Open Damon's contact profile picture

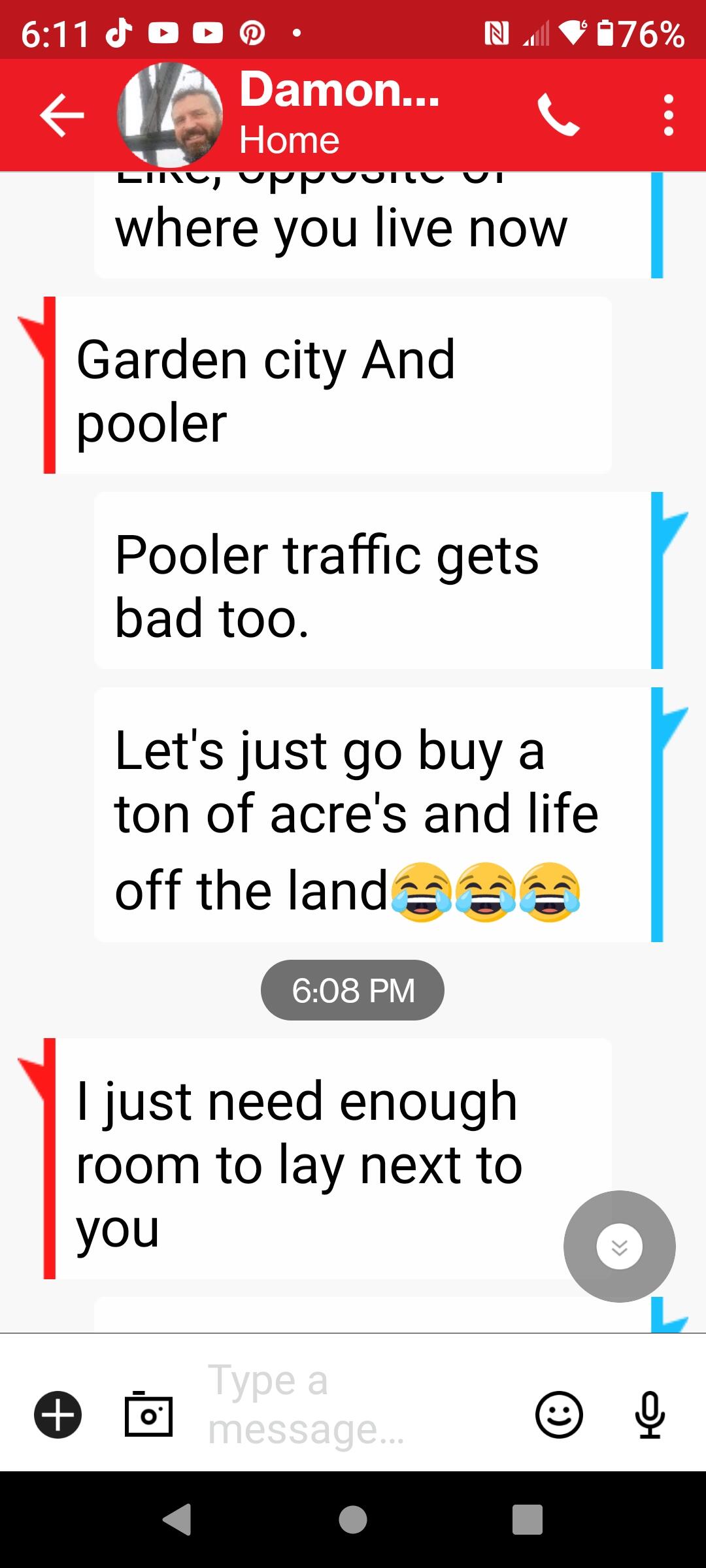pos(170,116)
